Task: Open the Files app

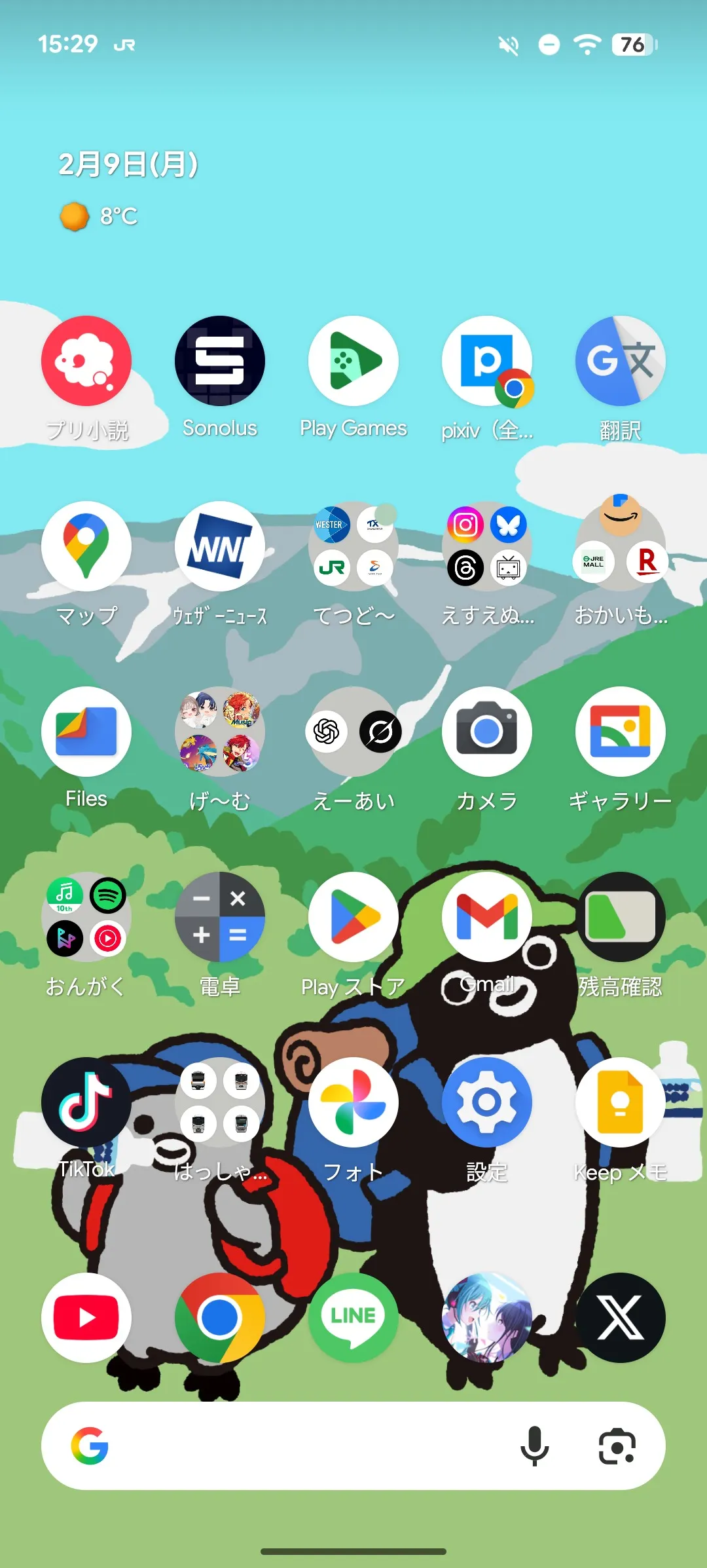Action: [x=86, y=732]
